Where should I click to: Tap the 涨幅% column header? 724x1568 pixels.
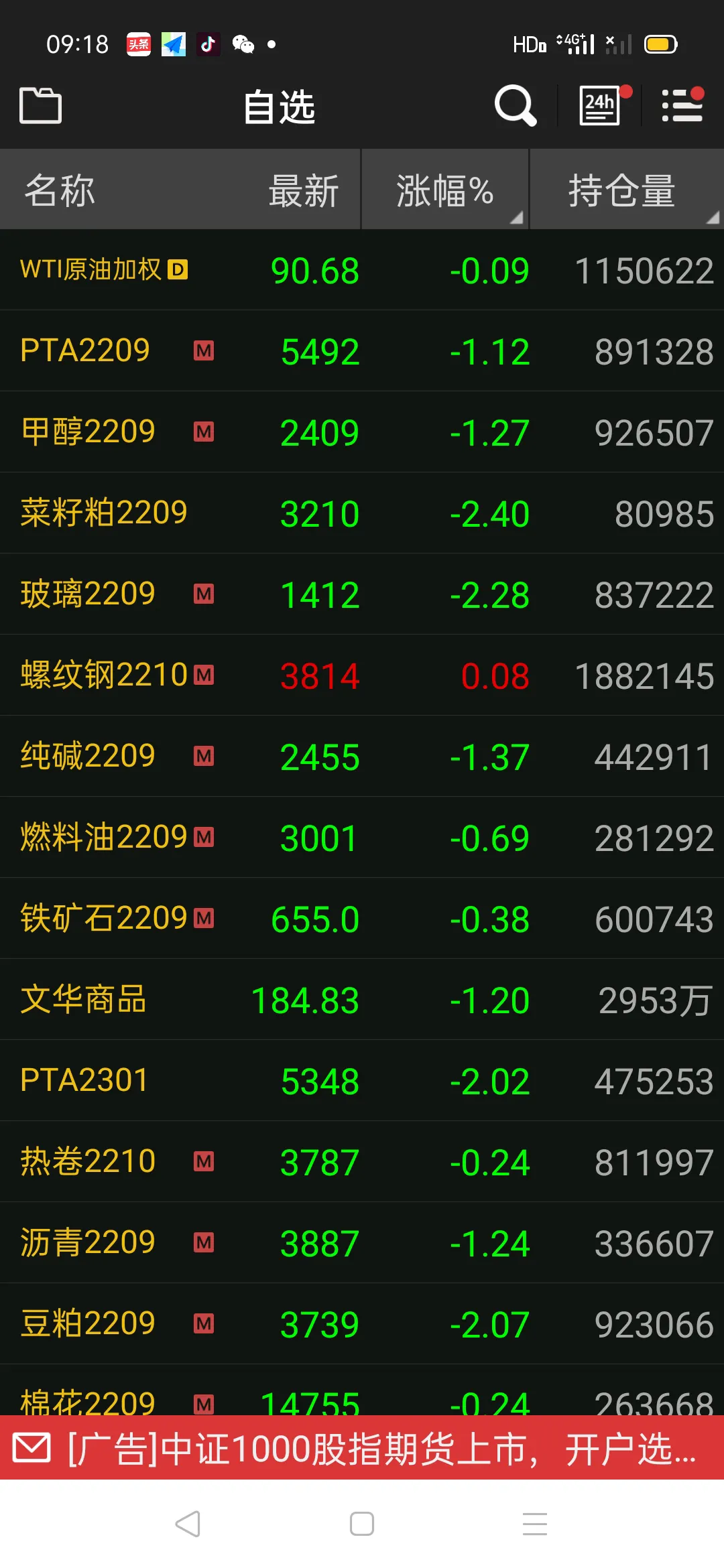click(x=445, y=190)
